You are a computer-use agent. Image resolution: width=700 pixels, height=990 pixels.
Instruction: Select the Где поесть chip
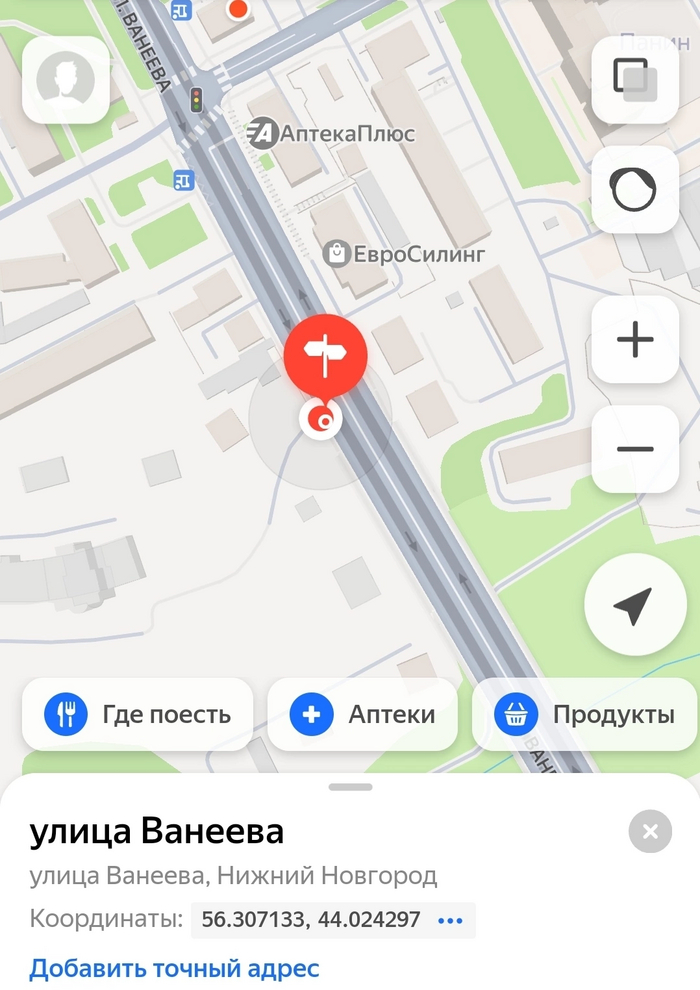138,714
